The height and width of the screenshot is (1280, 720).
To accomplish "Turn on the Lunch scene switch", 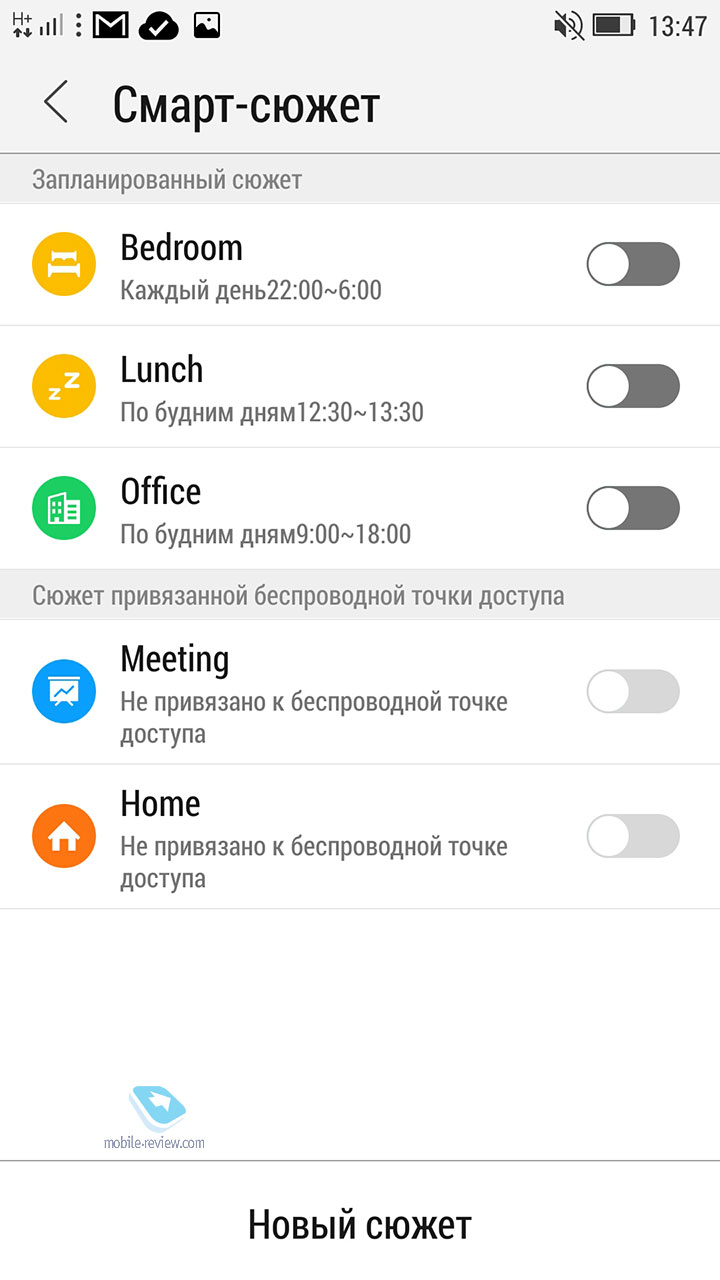I will tap(633, 386).
